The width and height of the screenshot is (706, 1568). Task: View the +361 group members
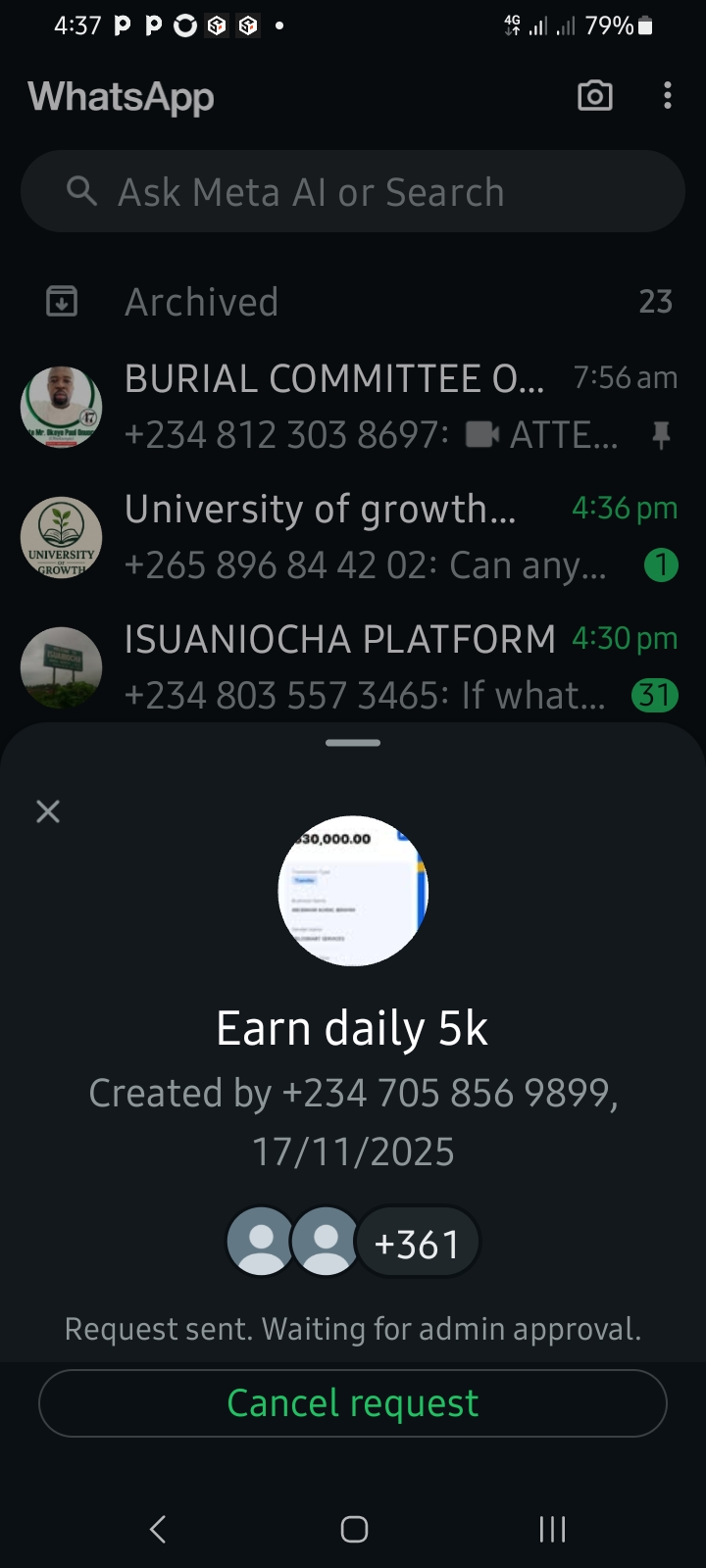click(x=417, y=1244)
